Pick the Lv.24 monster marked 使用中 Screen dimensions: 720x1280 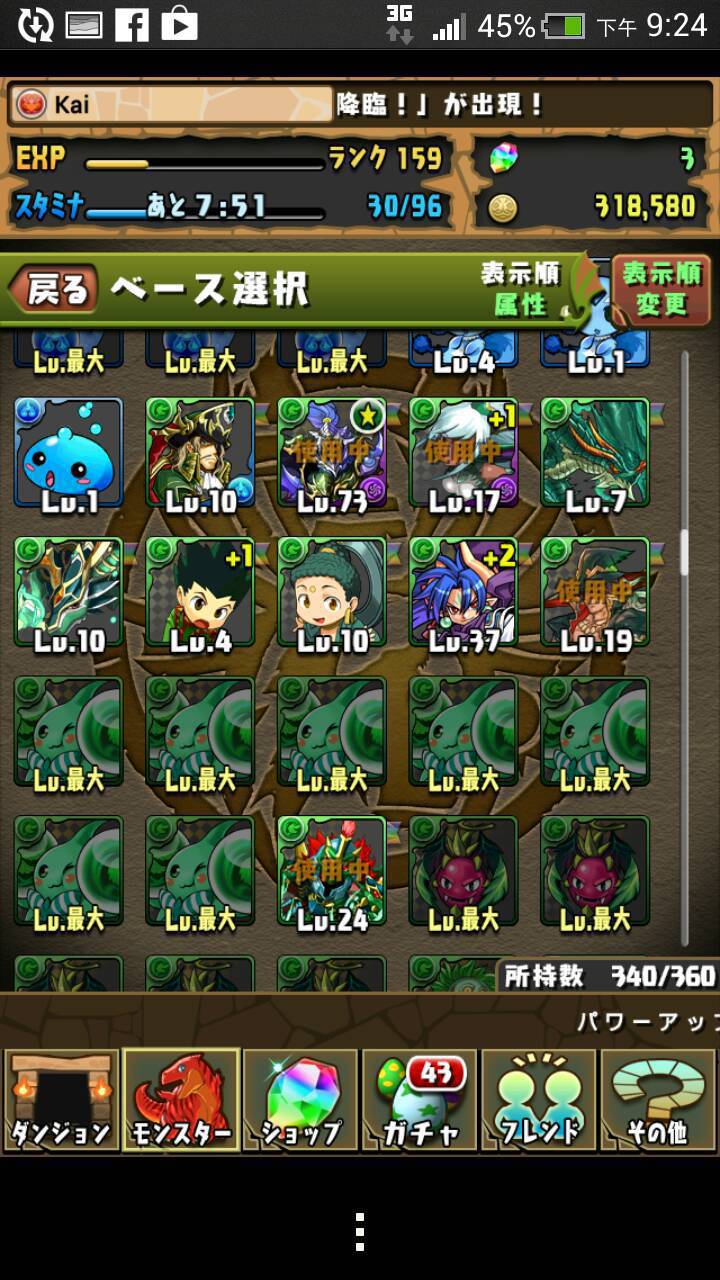point(333,872)
